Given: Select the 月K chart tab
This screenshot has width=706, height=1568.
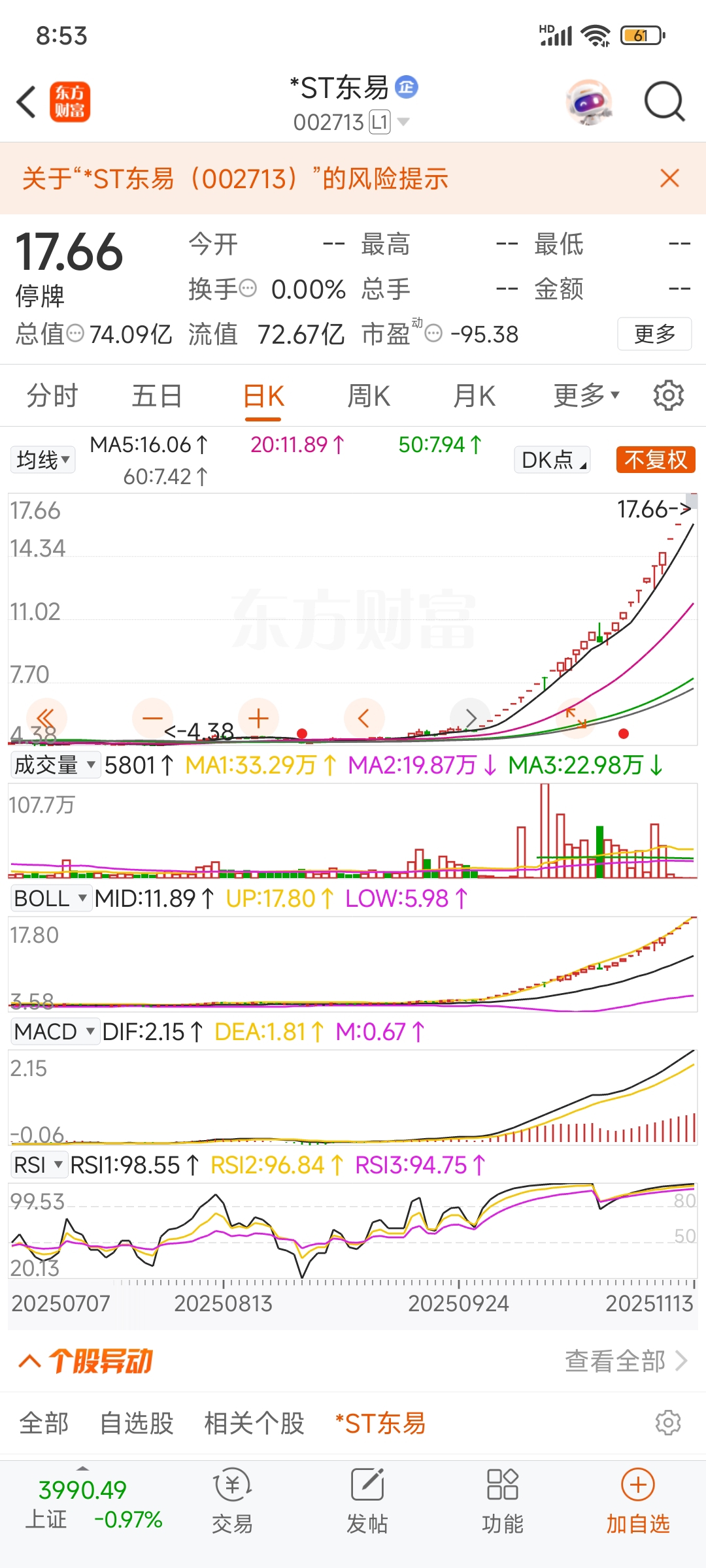Looking at the screenshot, I should click(x=474, y=396).
